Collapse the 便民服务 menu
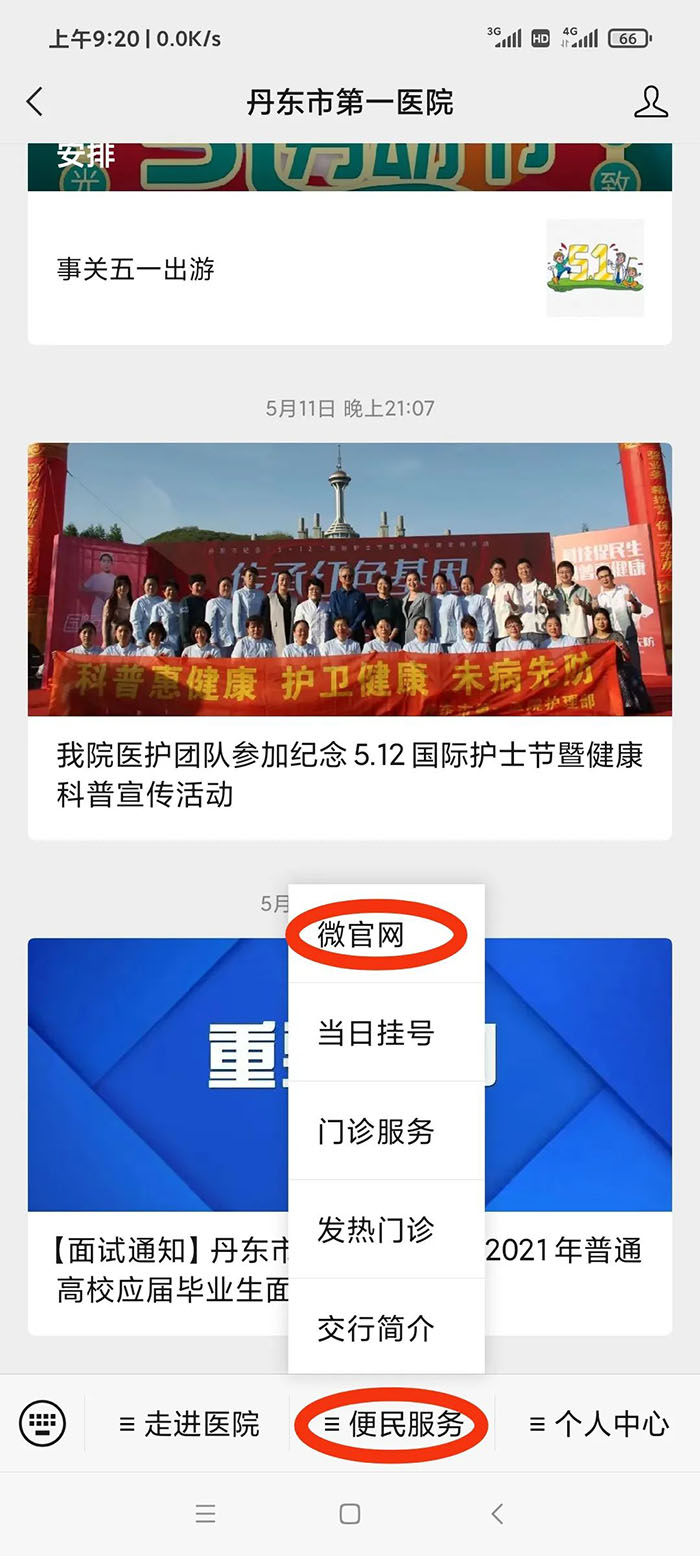 (x=394, y=1424)
